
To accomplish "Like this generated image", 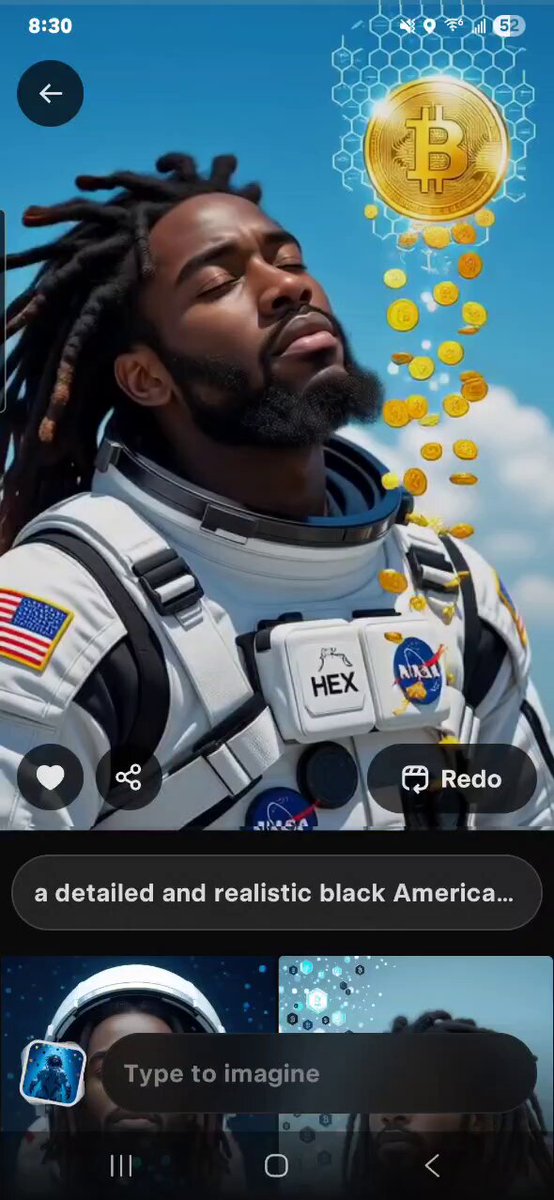I will pyautogui.click(x=50, y=778).
